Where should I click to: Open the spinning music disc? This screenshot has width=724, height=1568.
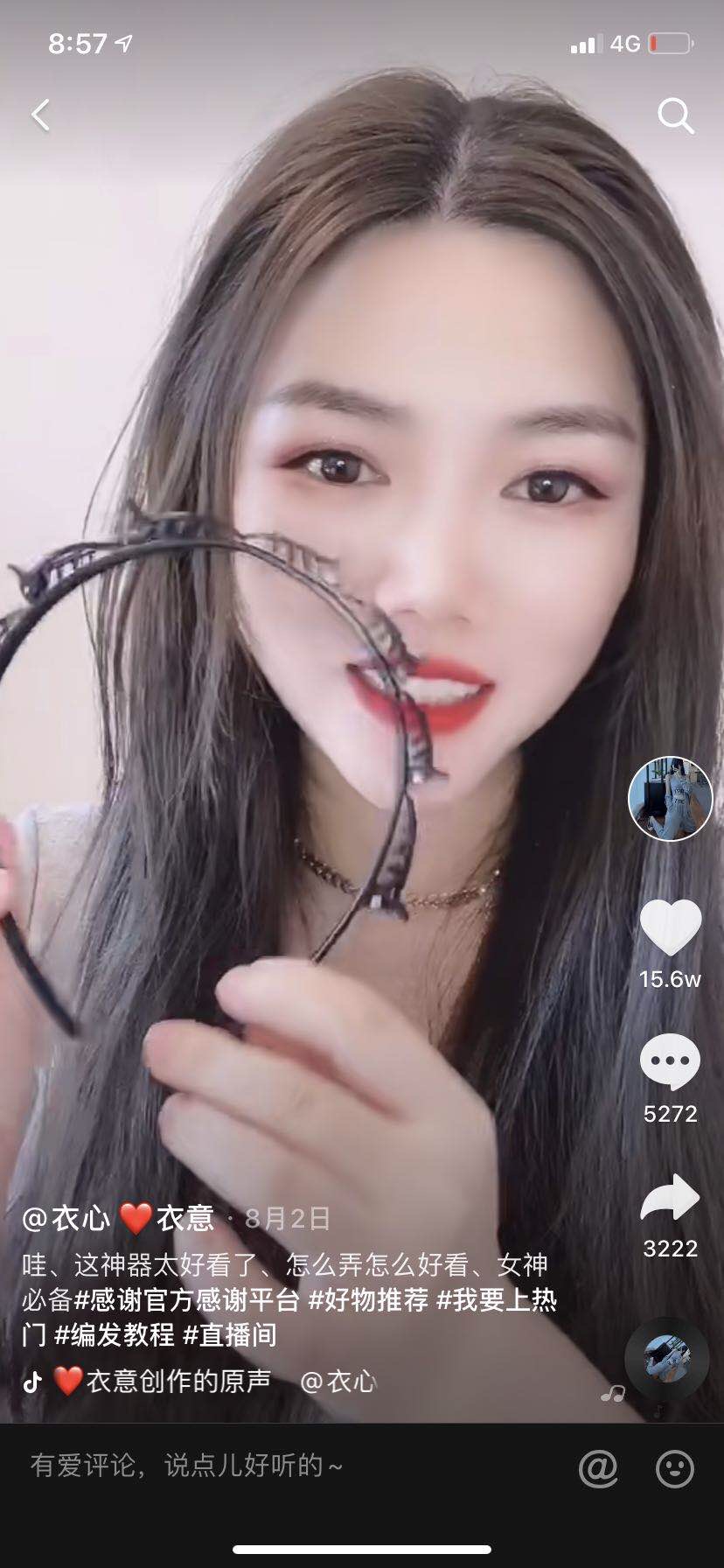click(x=666, y=1359)
